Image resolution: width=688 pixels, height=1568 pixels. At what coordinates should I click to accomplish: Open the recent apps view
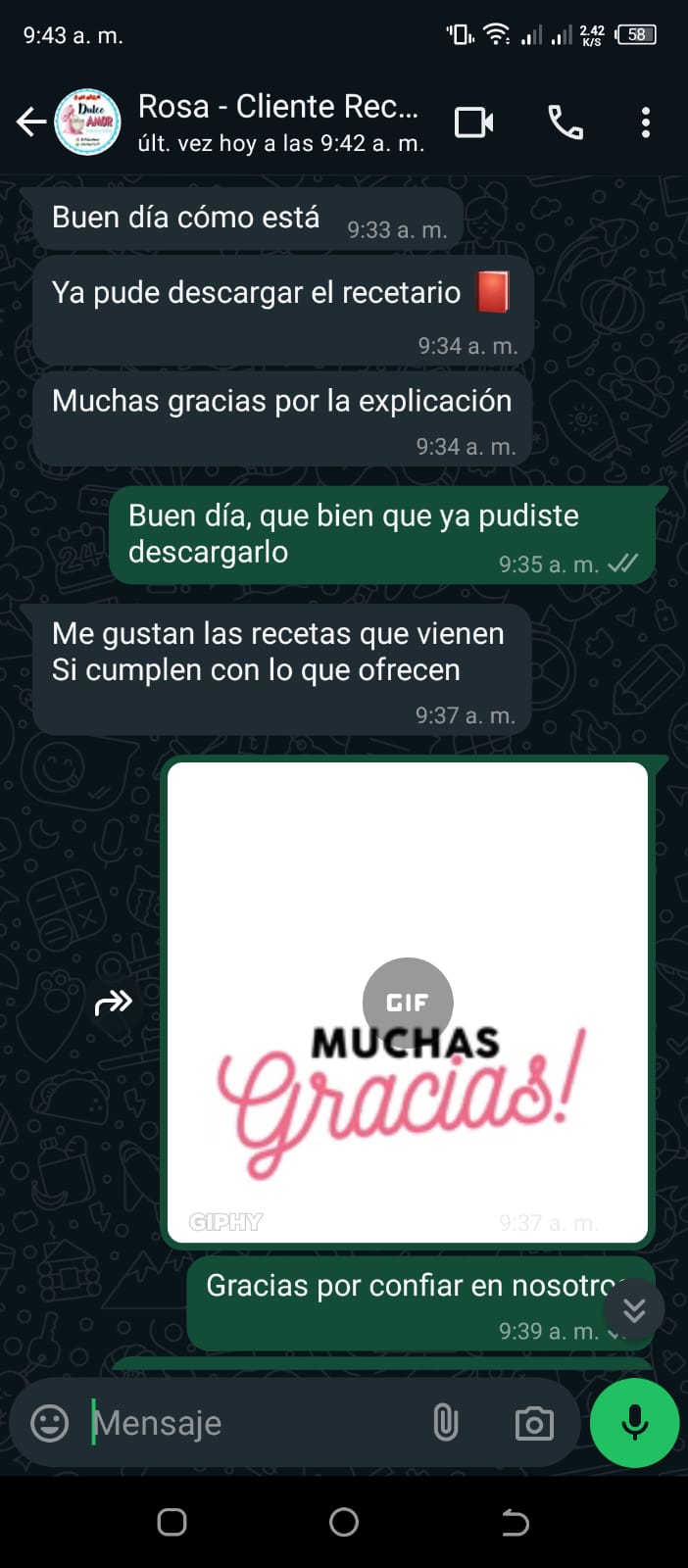coord(172,1522)
